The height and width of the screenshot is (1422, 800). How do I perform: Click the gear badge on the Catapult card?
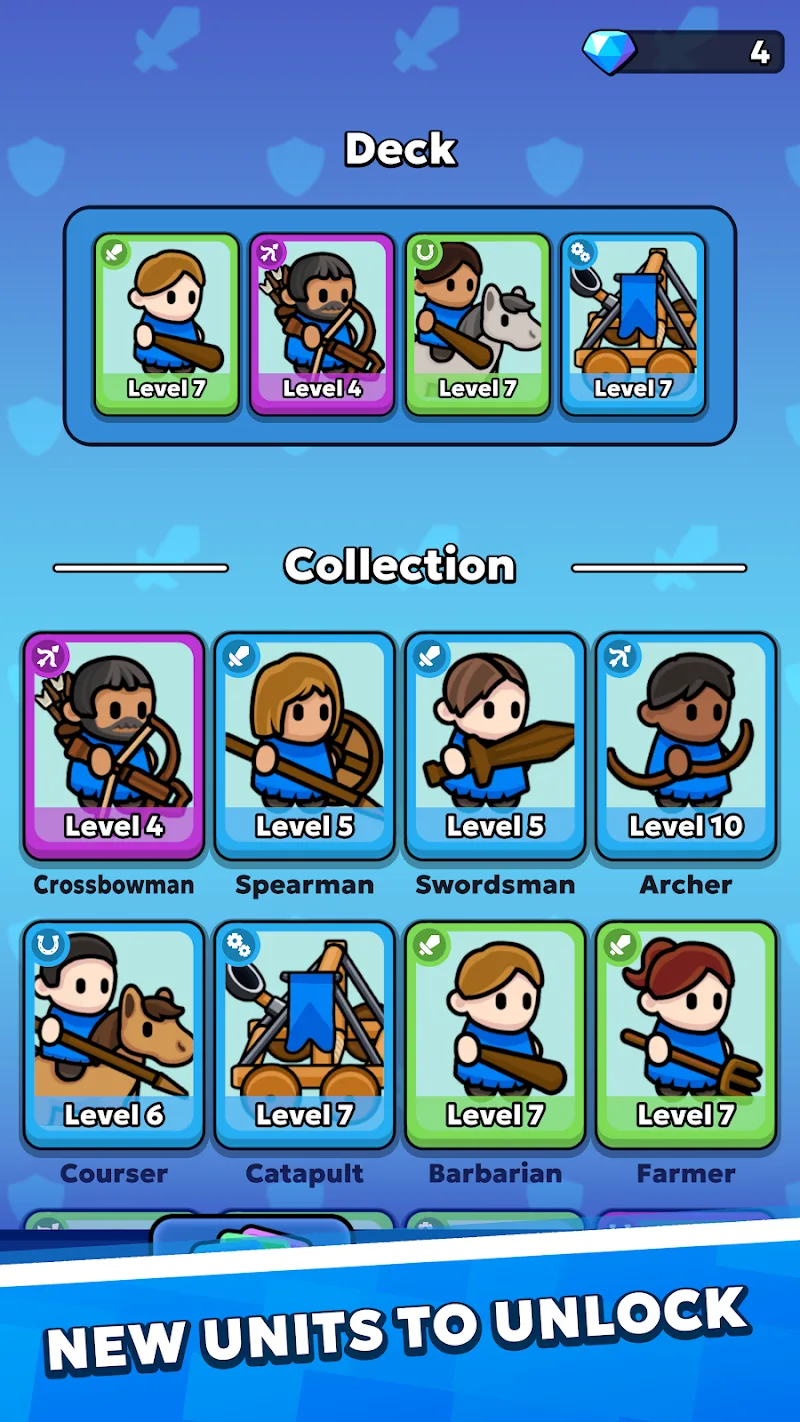tap(238, 946)
